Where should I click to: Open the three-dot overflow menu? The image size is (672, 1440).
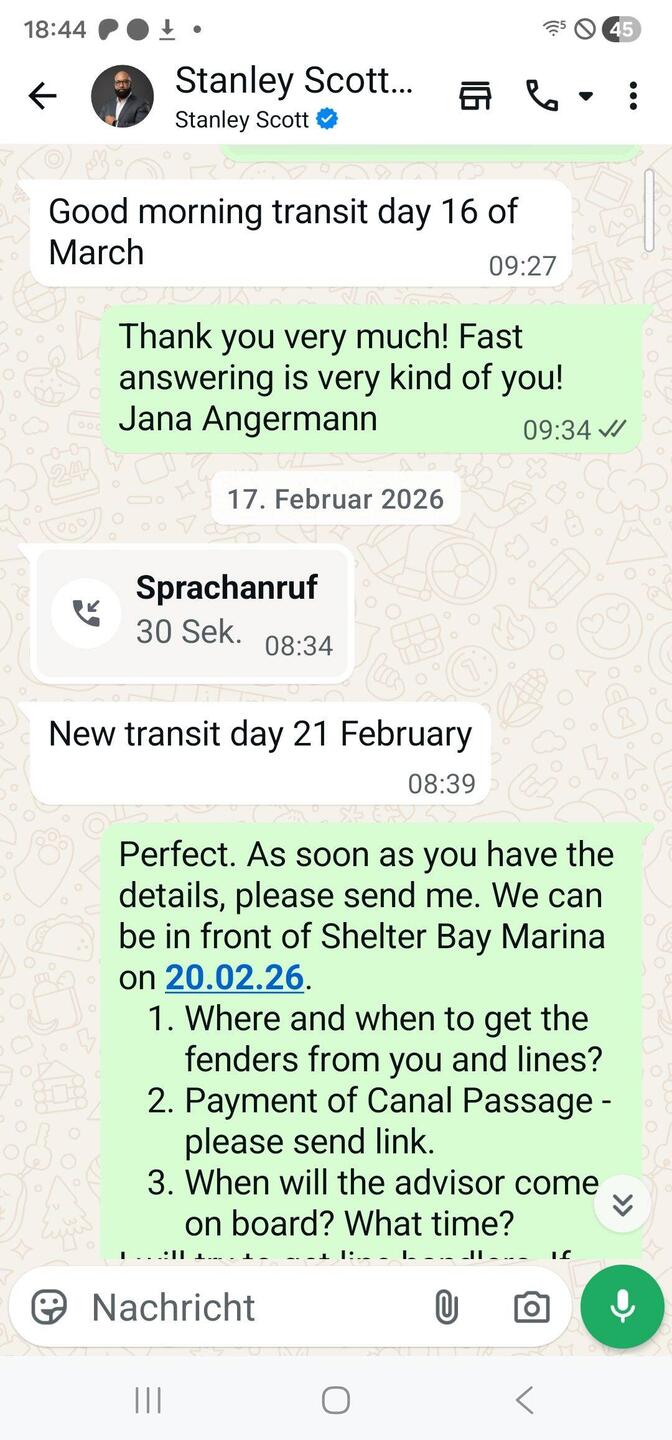(x=633, y=96)
